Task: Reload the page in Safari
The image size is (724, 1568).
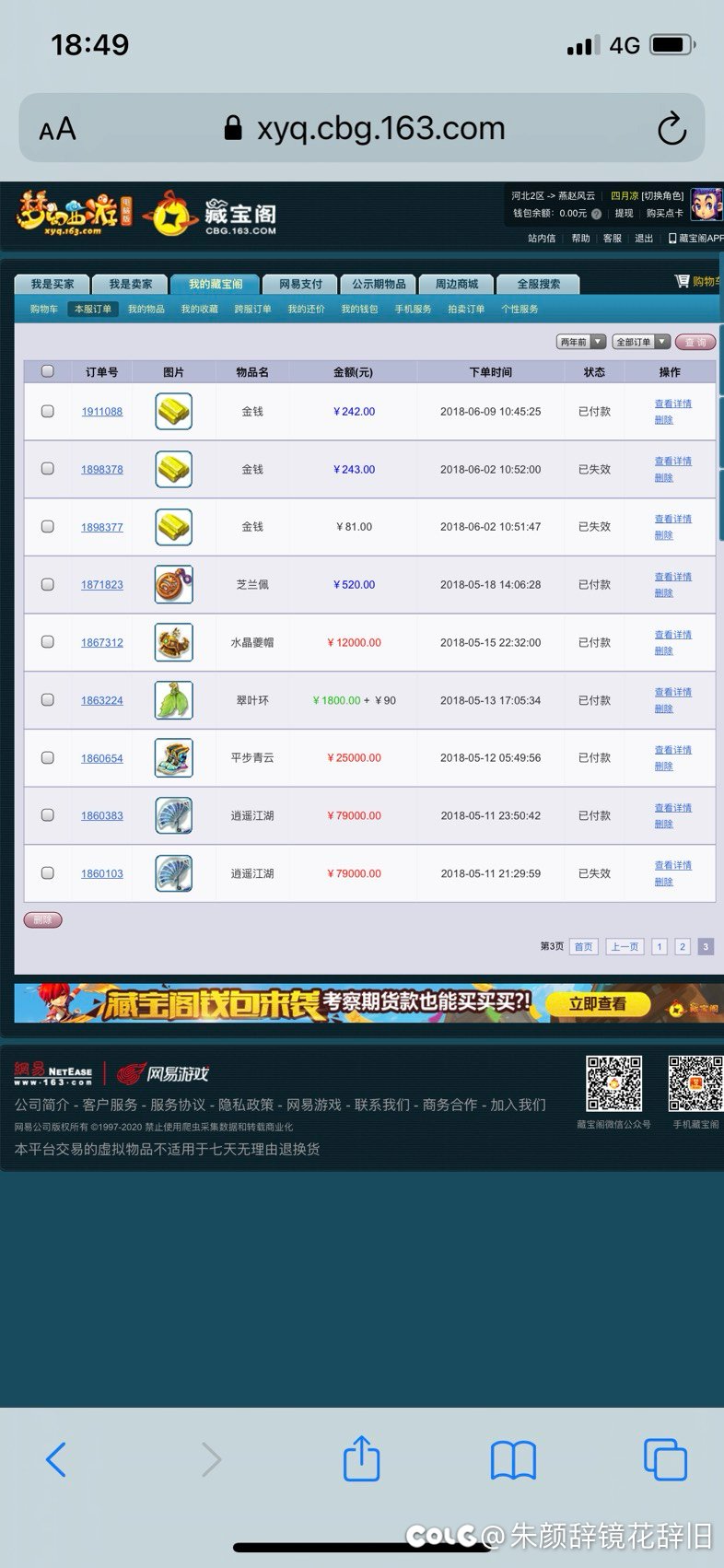Action: [x=672, y=129]
